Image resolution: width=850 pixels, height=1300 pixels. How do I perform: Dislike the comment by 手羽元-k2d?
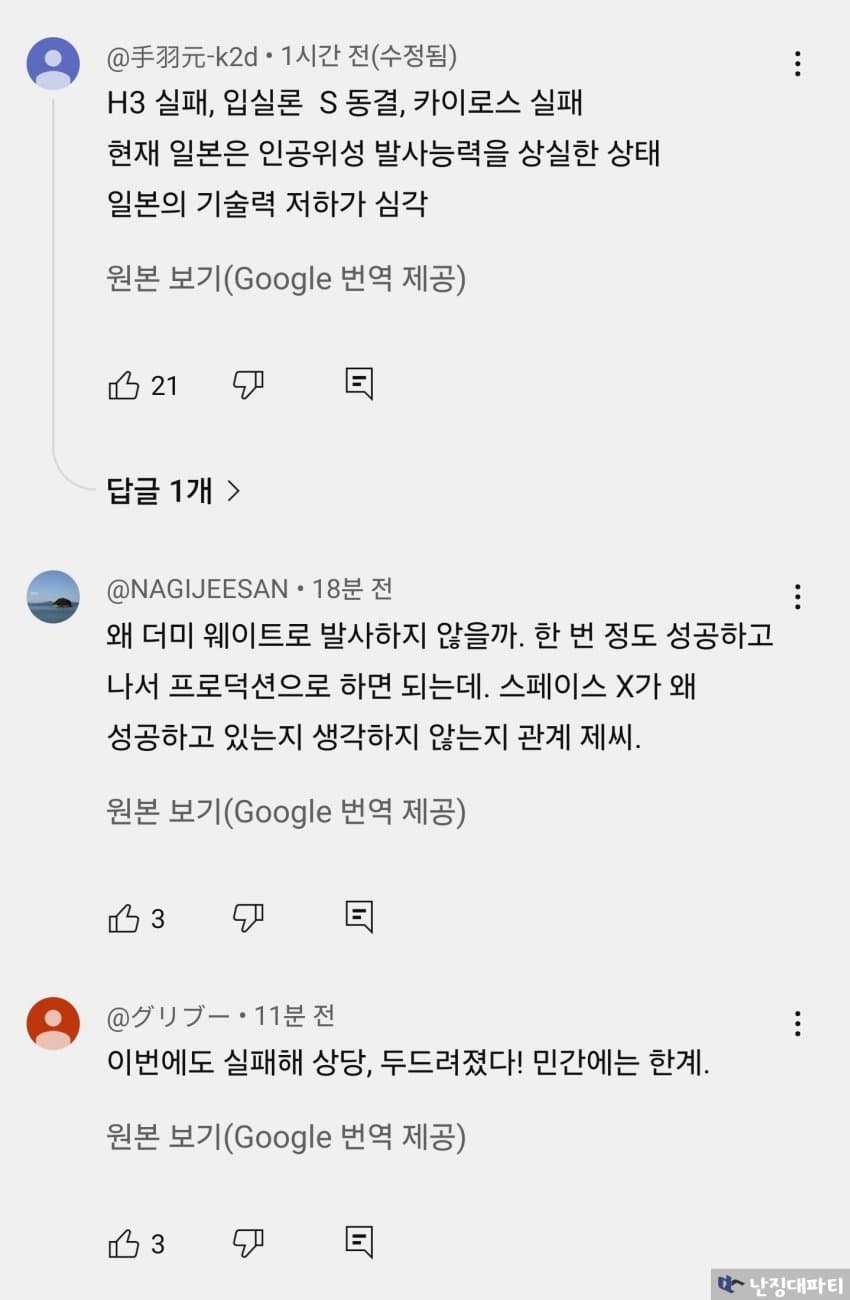click(x=247, y=385)
